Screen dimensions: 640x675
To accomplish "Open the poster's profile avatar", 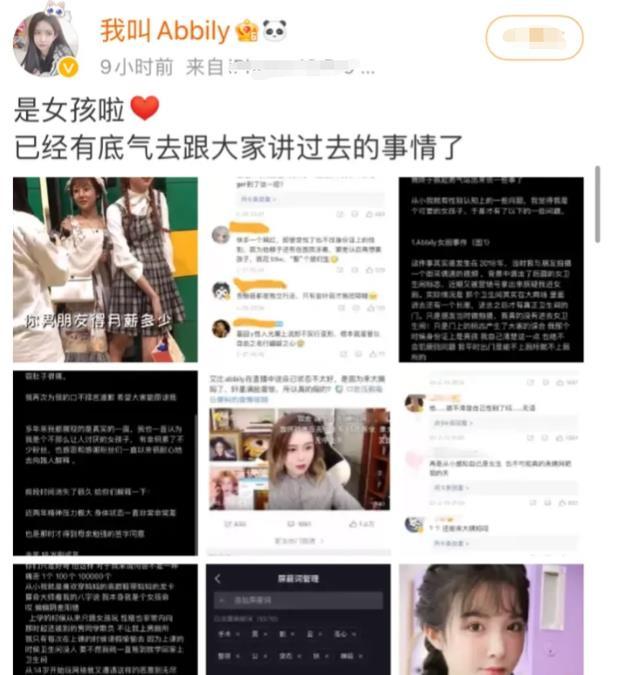I will pyautogui.click(x=46, y=44).
